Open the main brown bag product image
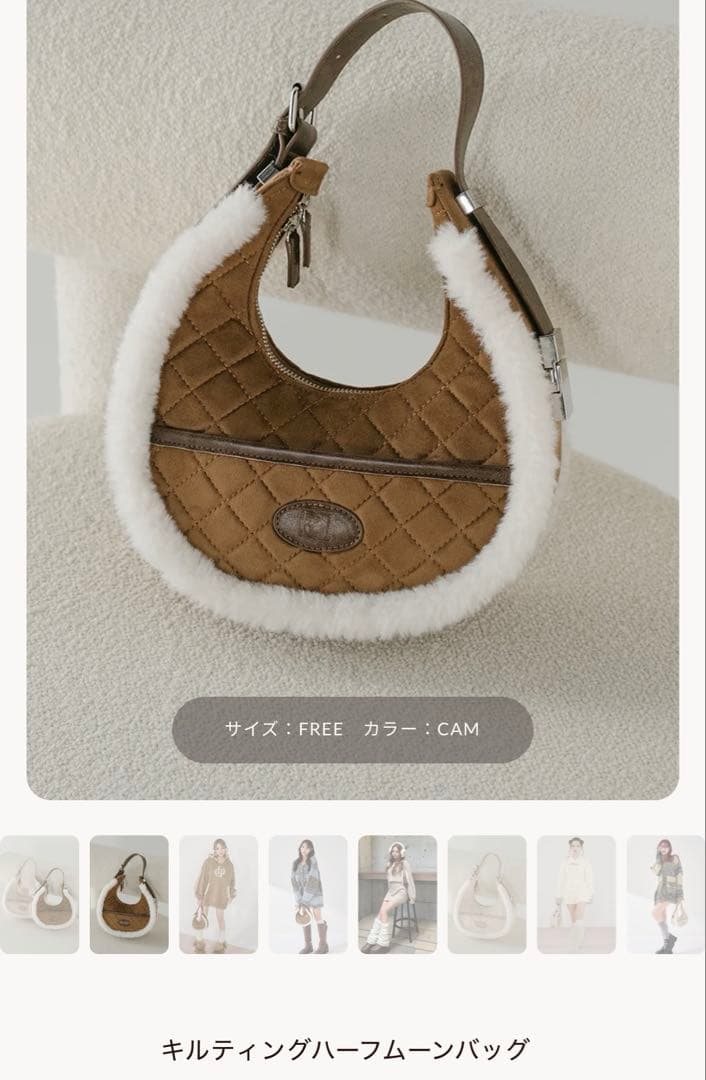 point(352,400)
